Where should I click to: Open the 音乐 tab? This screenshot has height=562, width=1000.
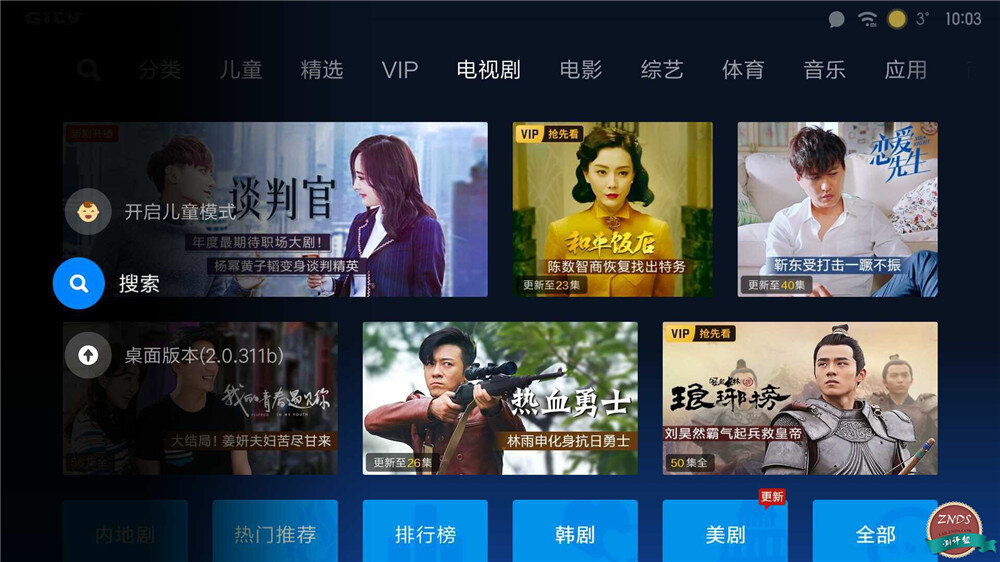[824, 70]
